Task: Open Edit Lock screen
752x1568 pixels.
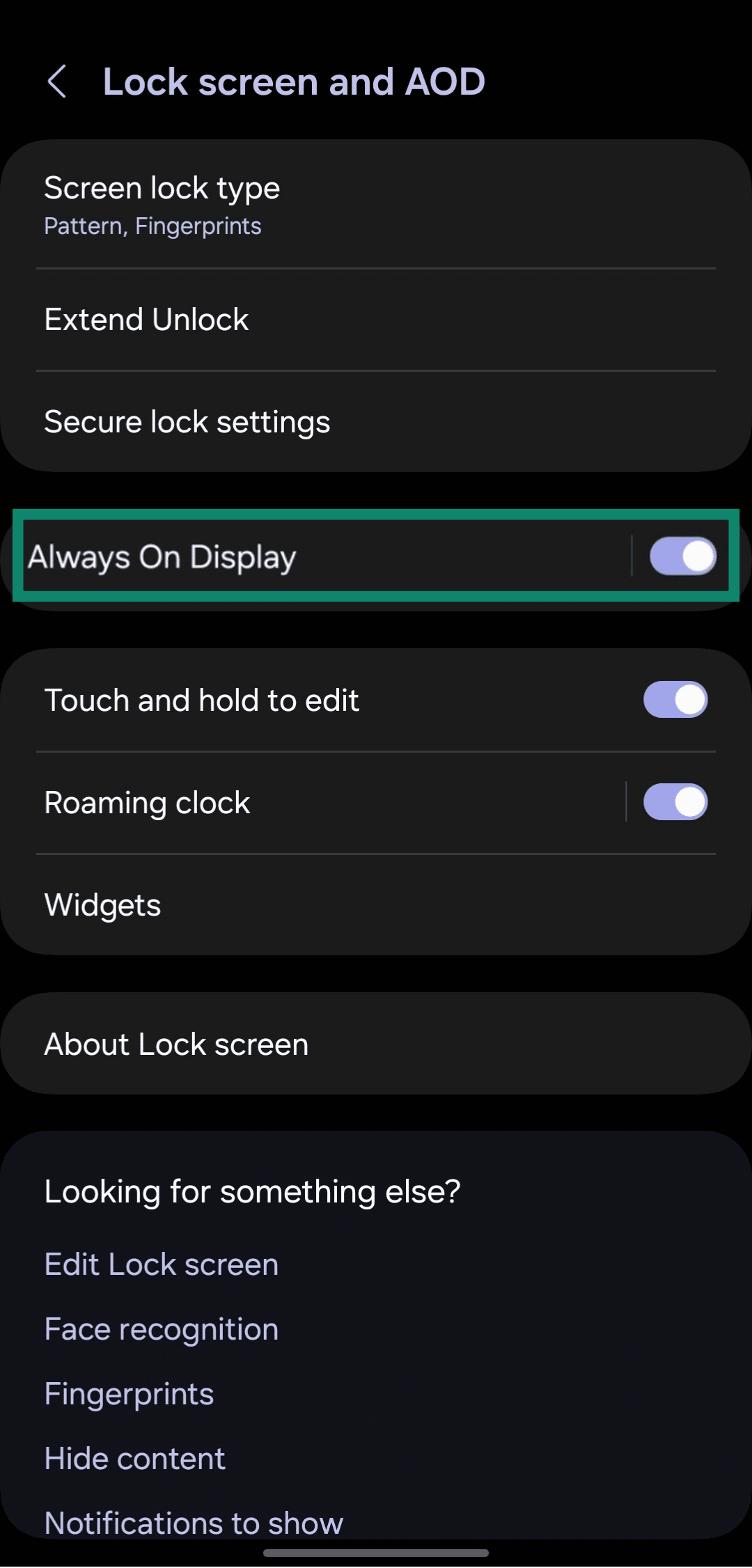Action: 161,1264
